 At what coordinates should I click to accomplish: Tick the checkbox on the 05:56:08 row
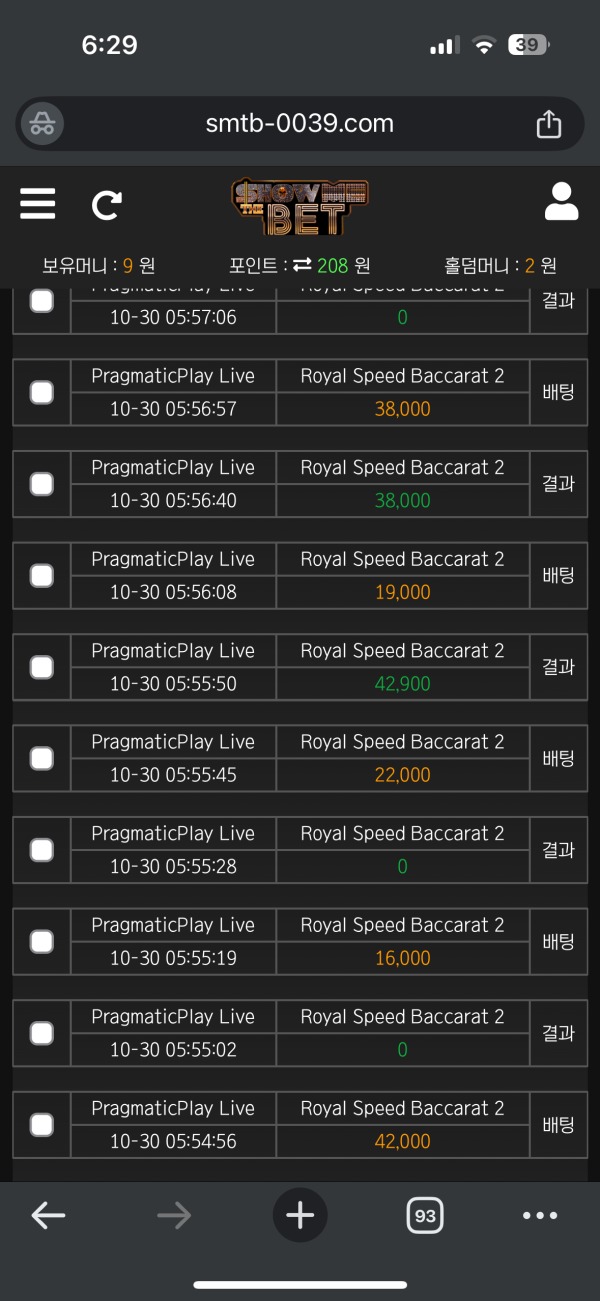coord(42,576)
